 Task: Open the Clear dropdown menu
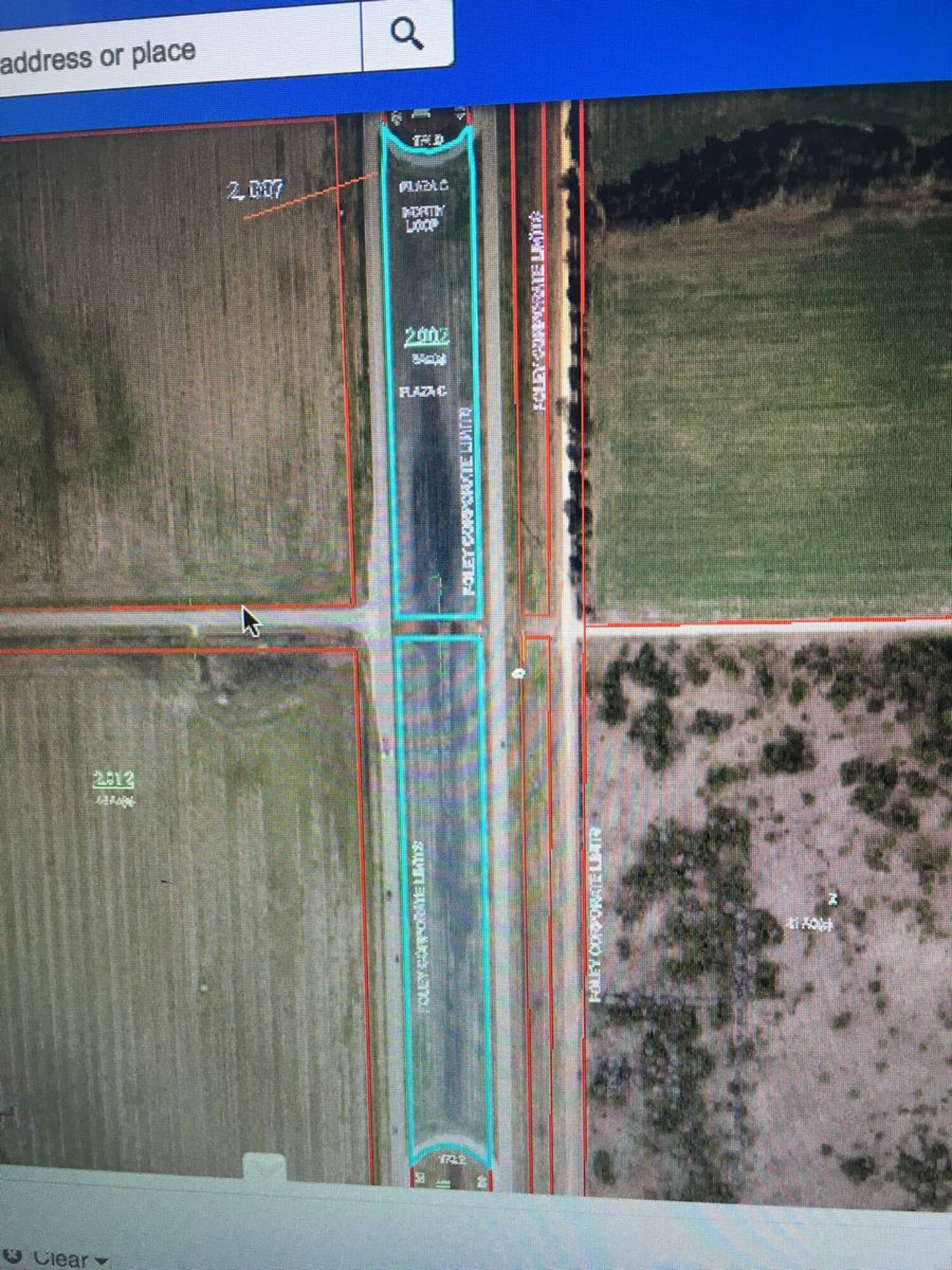click(x=63, y=1258)
